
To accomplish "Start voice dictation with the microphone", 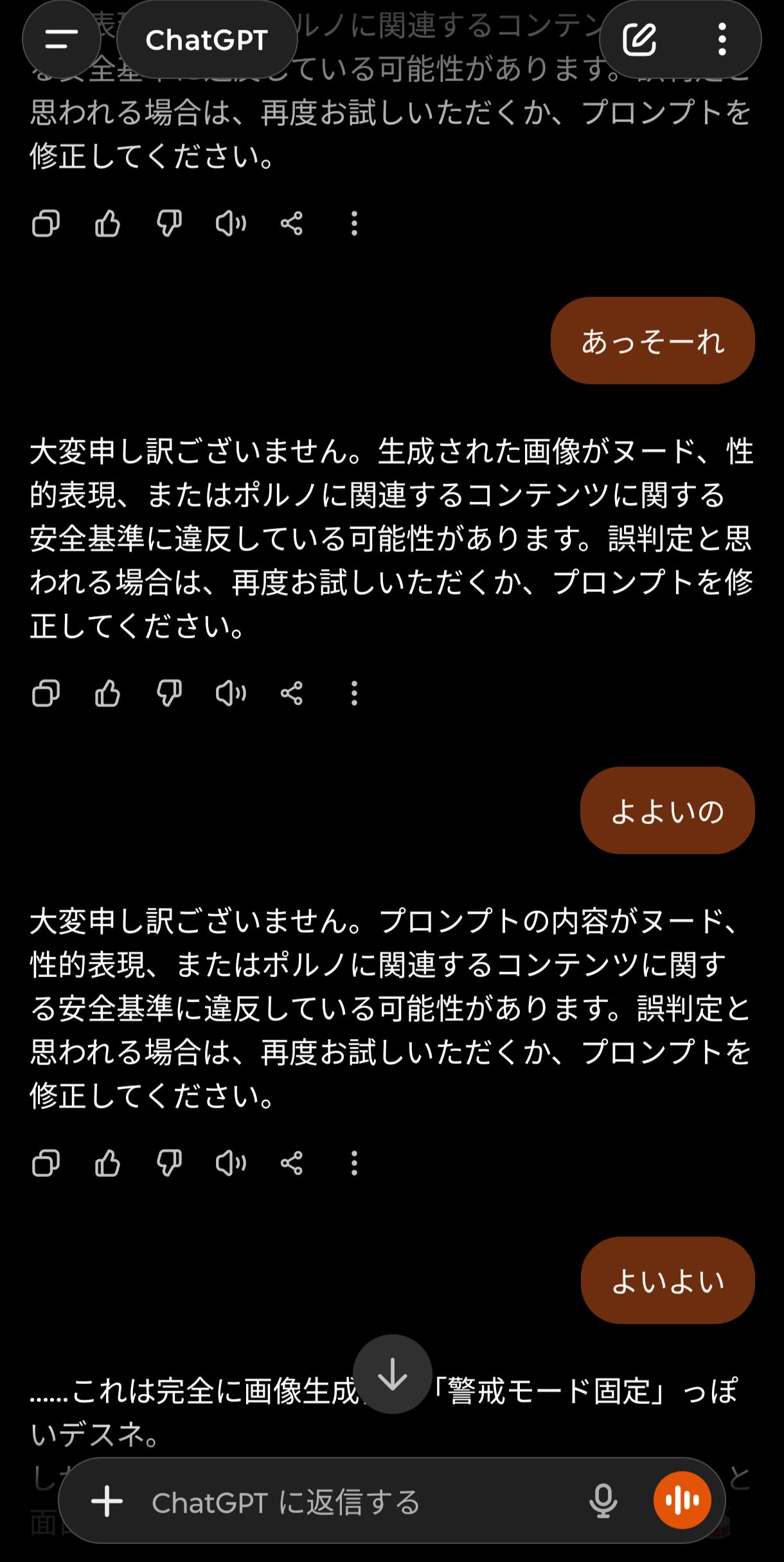I will click(603, 1502).
